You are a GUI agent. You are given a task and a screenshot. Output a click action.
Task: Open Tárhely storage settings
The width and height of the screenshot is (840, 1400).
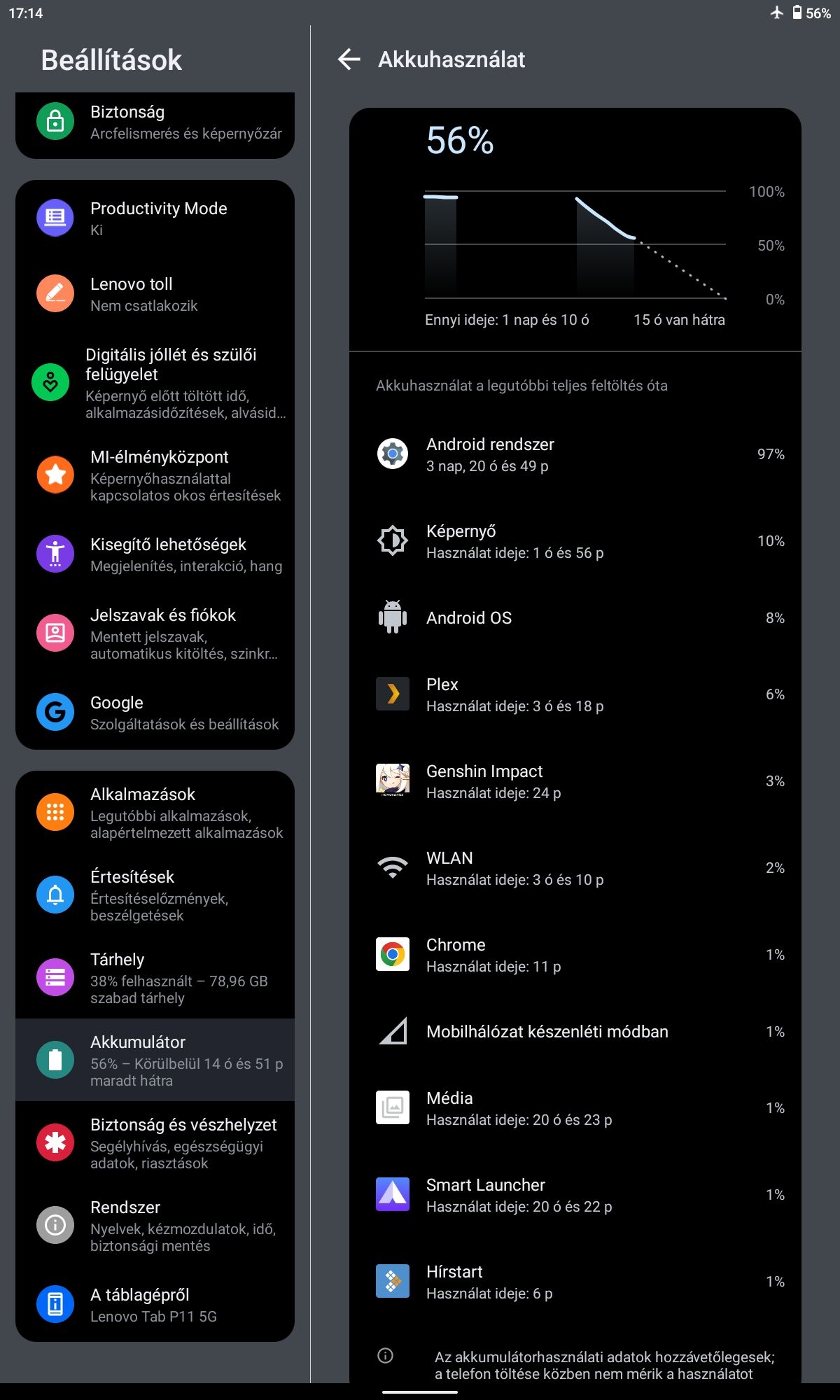(155, 978)
